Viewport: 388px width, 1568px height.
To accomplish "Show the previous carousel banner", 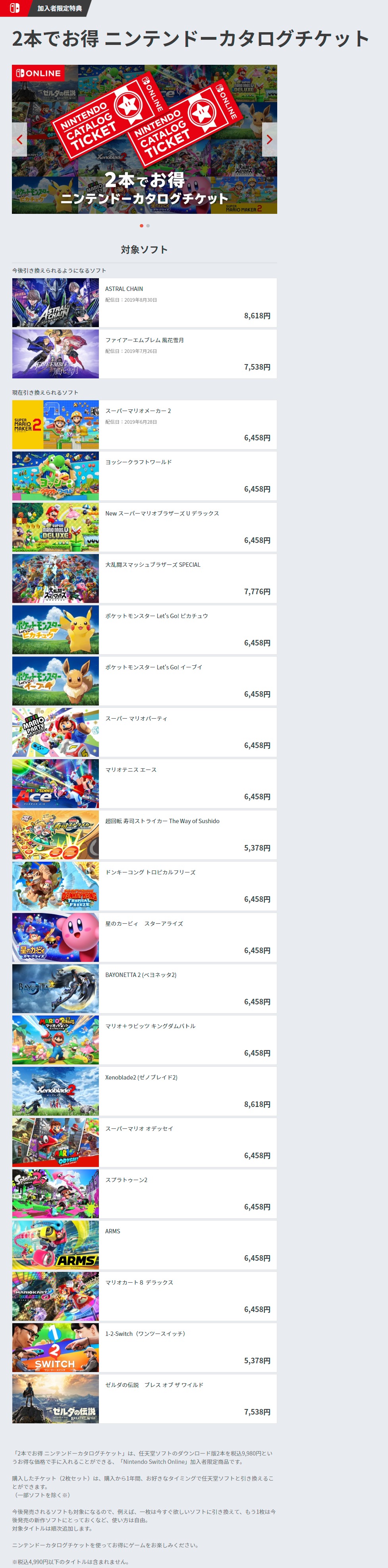I will coord(19,140).
